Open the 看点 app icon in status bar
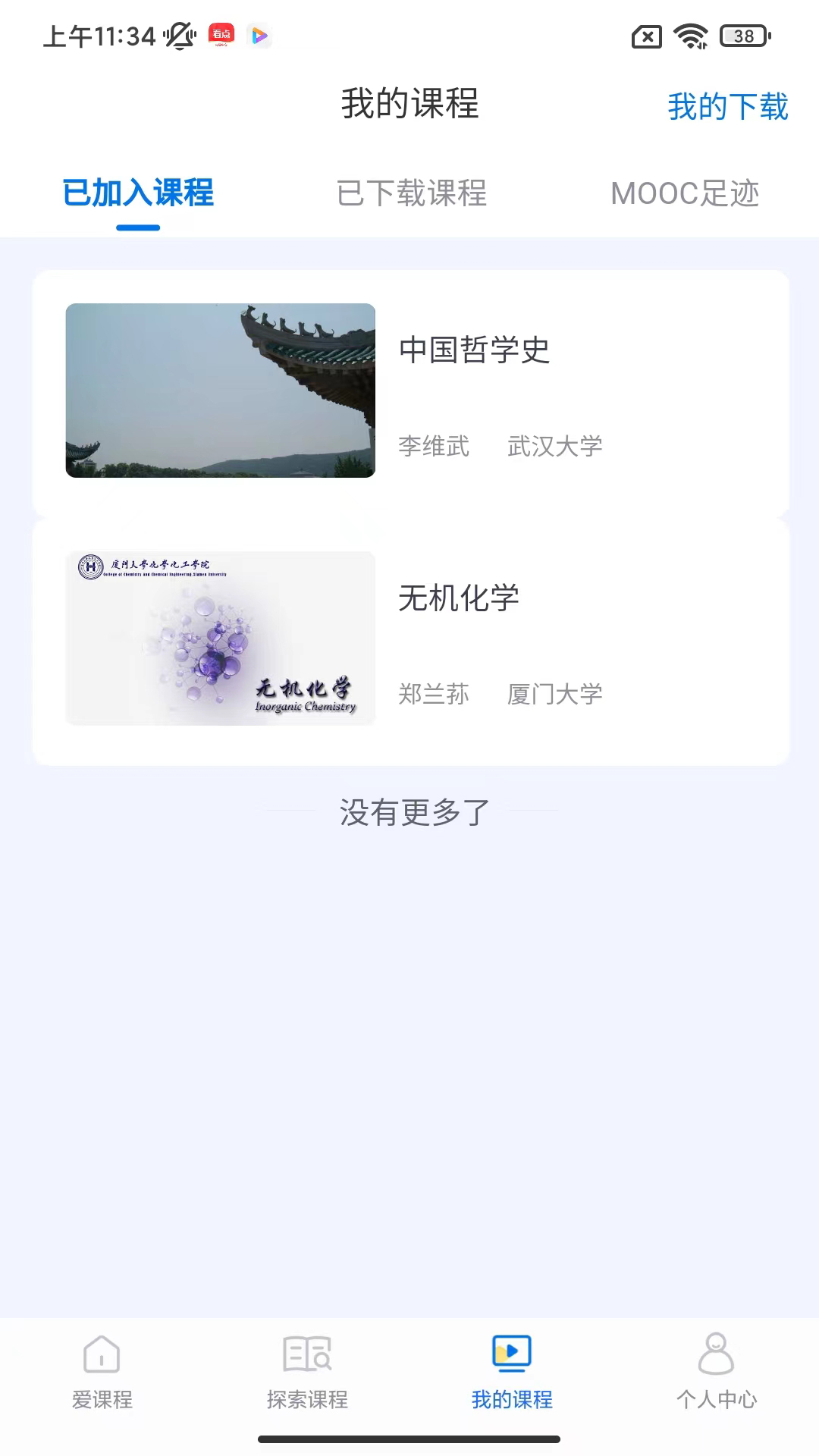The image size is (819, 1456). 221,34
